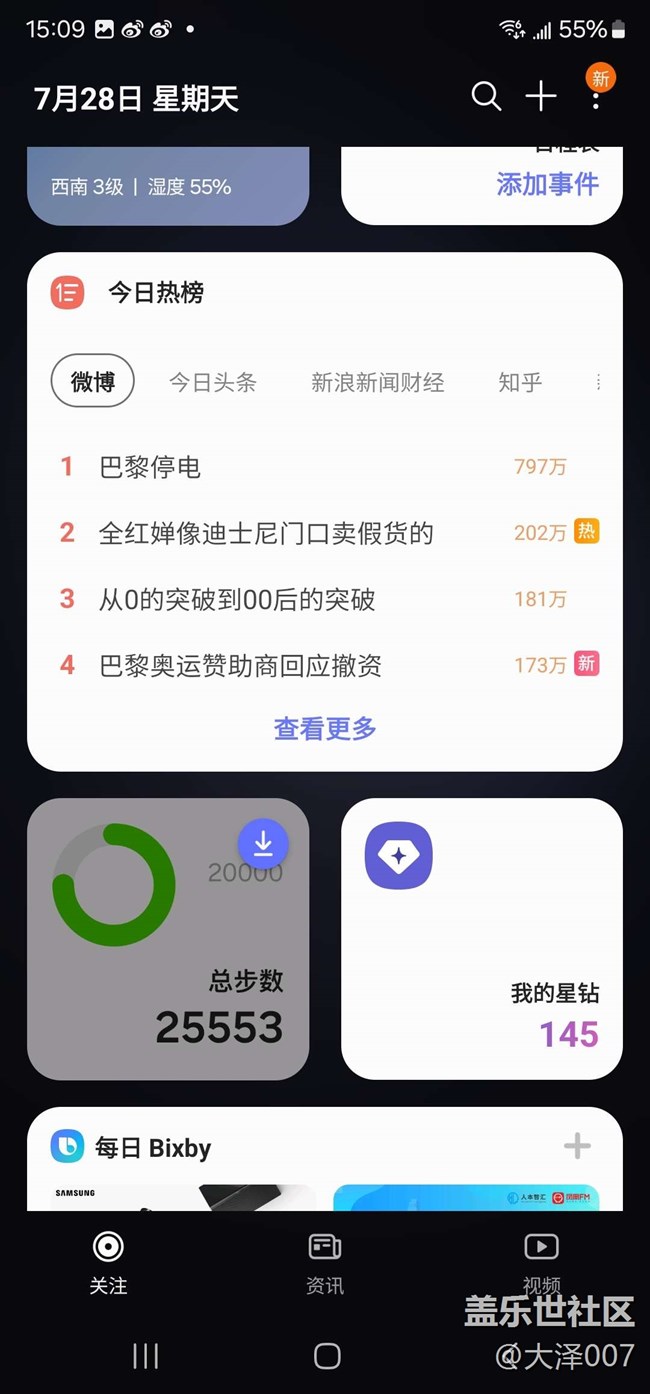Tap the download icon on steps card
650x1394 pixels.
click(x=263, y=844)
